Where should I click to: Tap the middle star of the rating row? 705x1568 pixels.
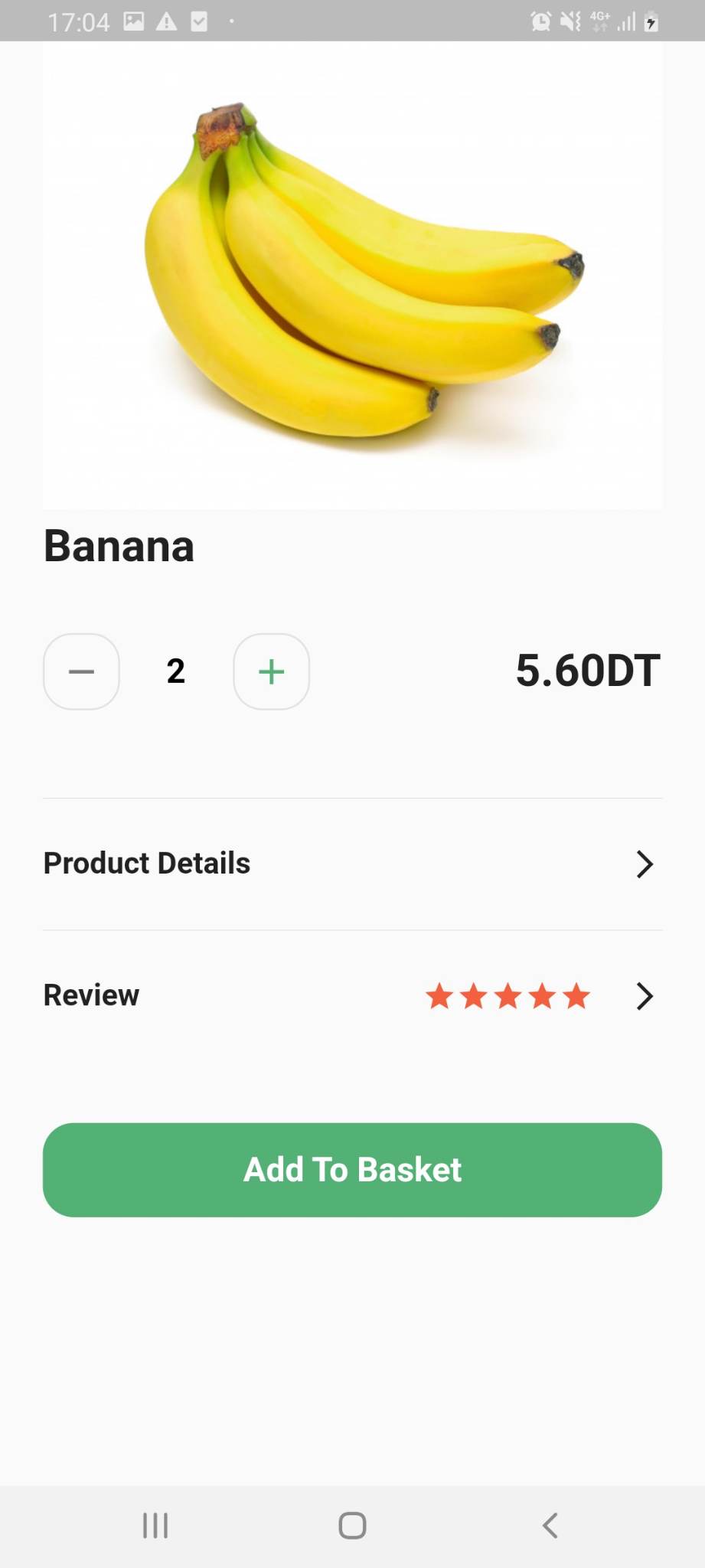(x=509, y=995)
